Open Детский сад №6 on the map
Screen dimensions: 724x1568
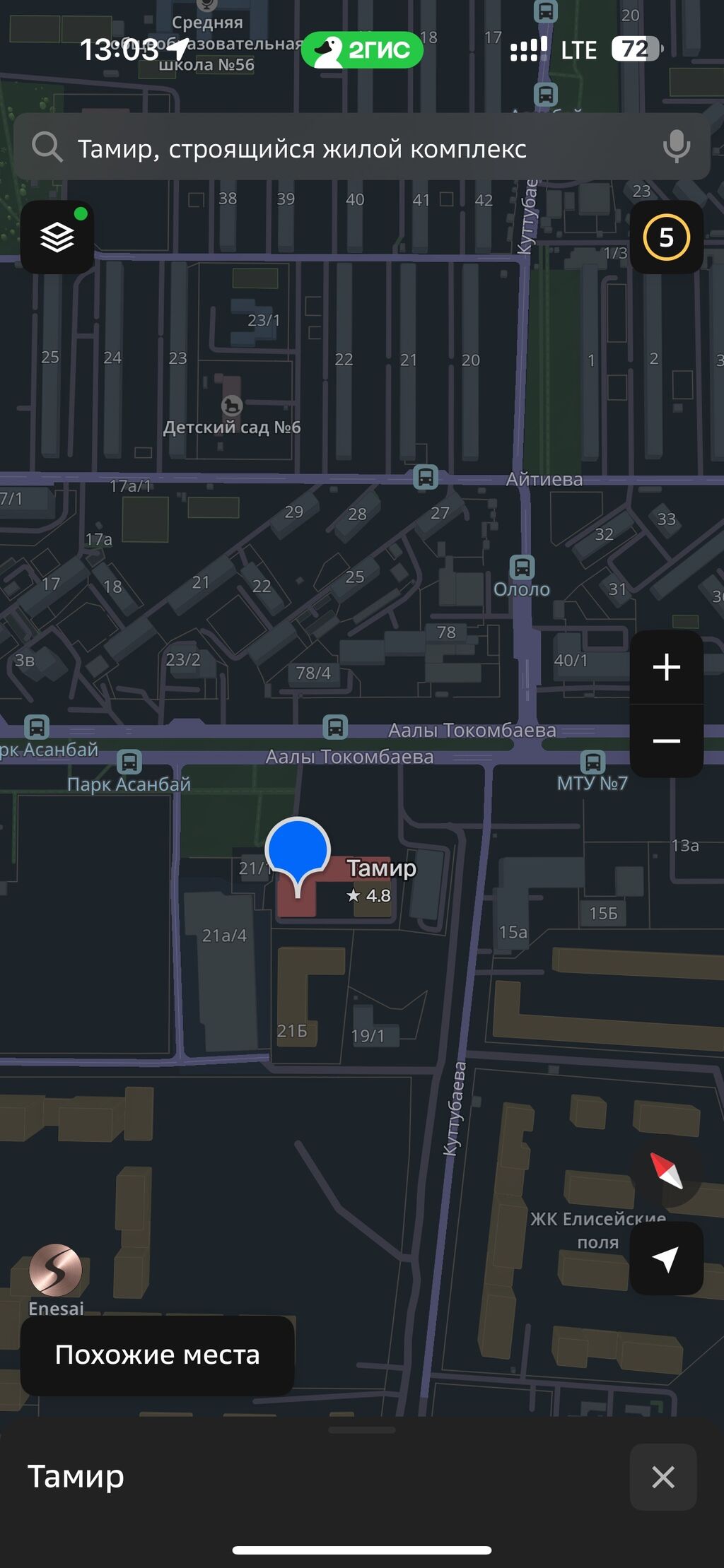point(232,417)
